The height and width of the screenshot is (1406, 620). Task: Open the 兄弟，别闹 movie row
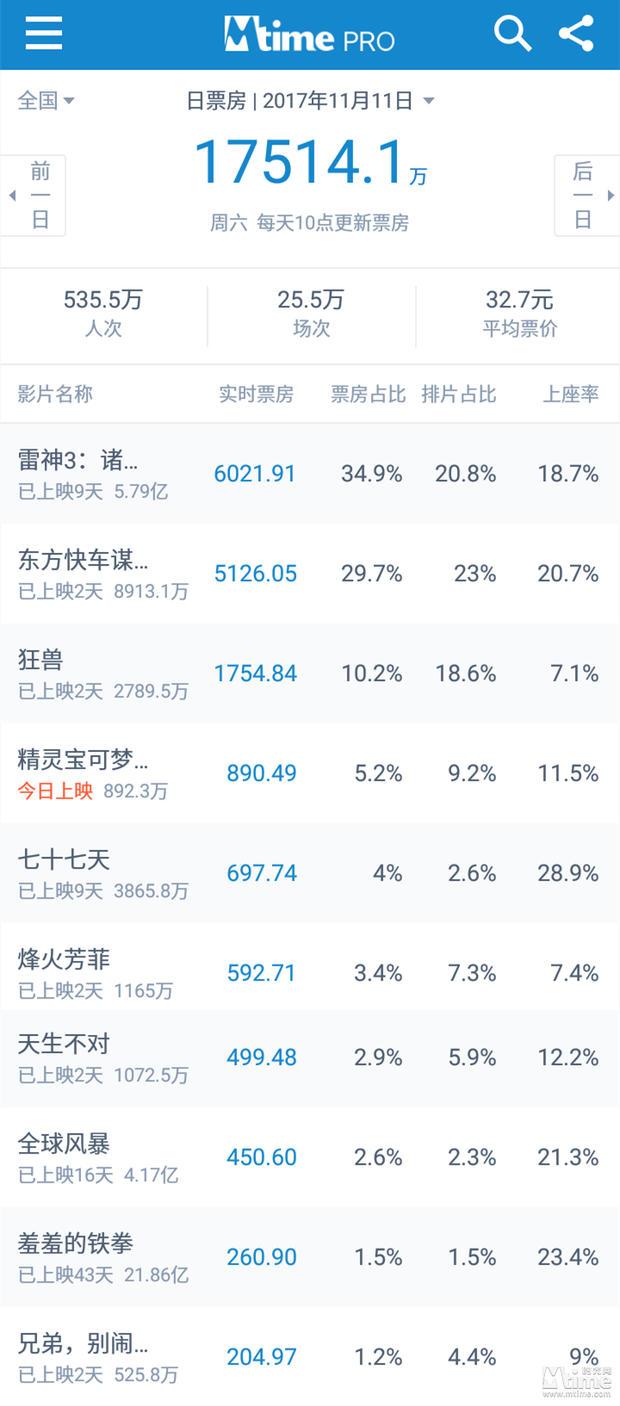click(x=310, y=1356)
